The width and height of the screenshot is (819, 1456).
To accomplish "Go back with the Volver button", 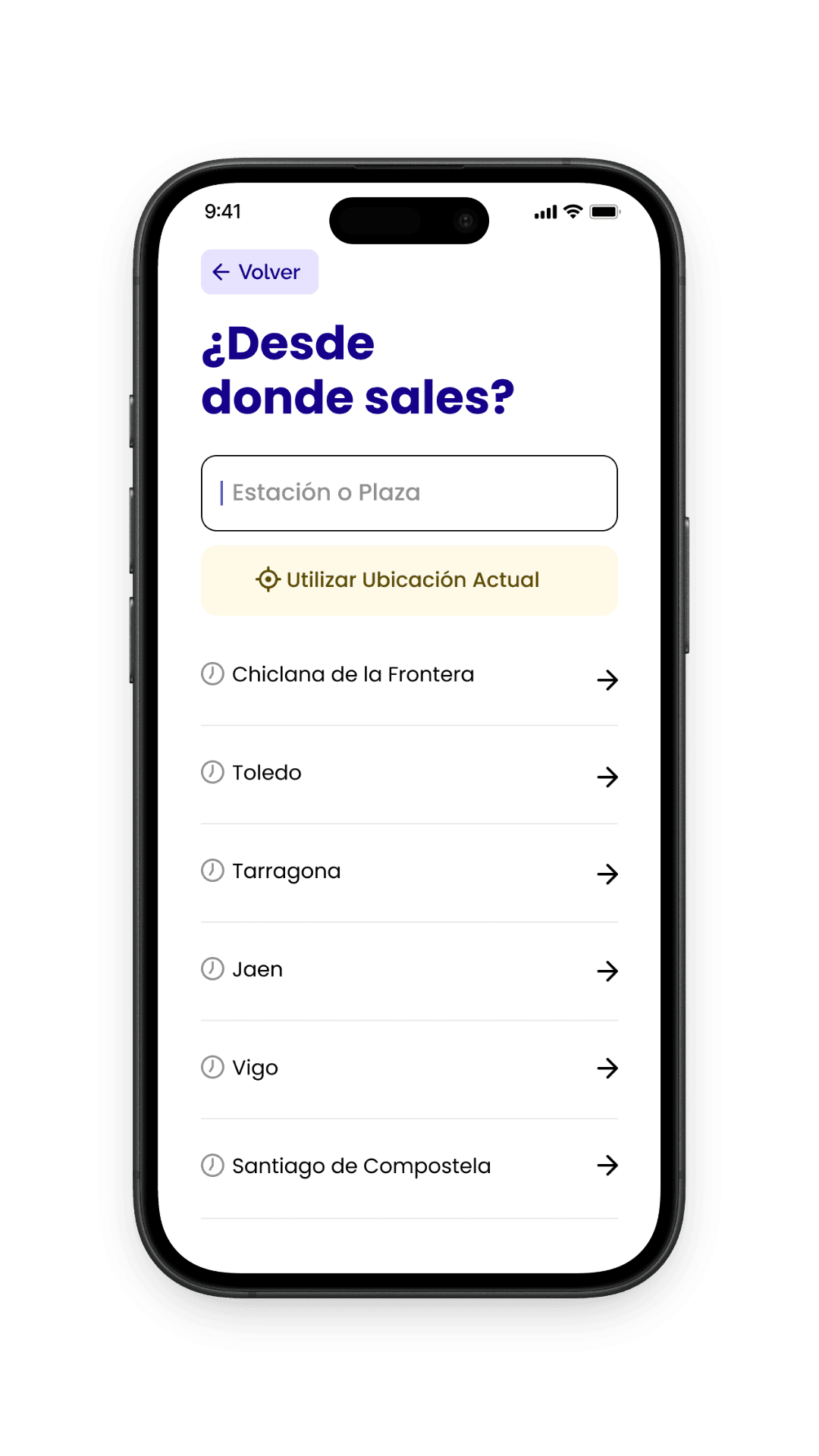I will pyautogui.click(x=259, y=271).
